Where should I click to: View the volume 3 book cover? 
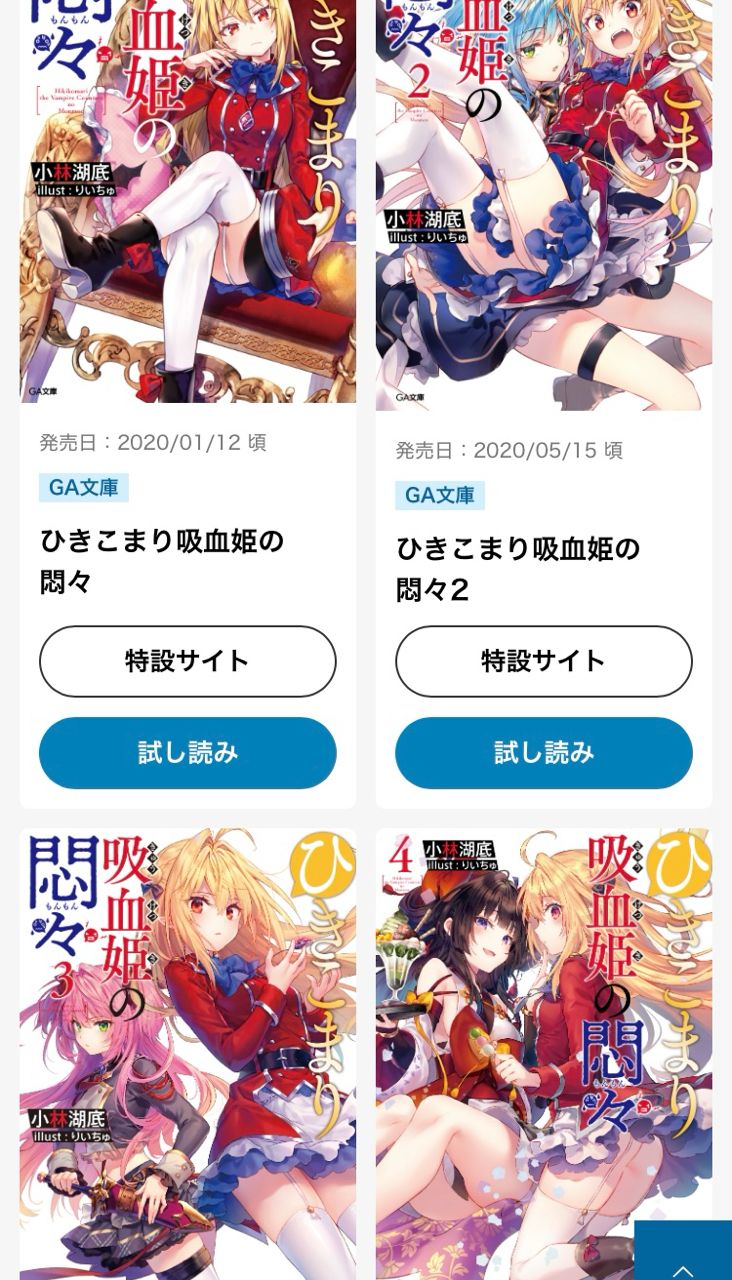click(x=188, y=1050)
